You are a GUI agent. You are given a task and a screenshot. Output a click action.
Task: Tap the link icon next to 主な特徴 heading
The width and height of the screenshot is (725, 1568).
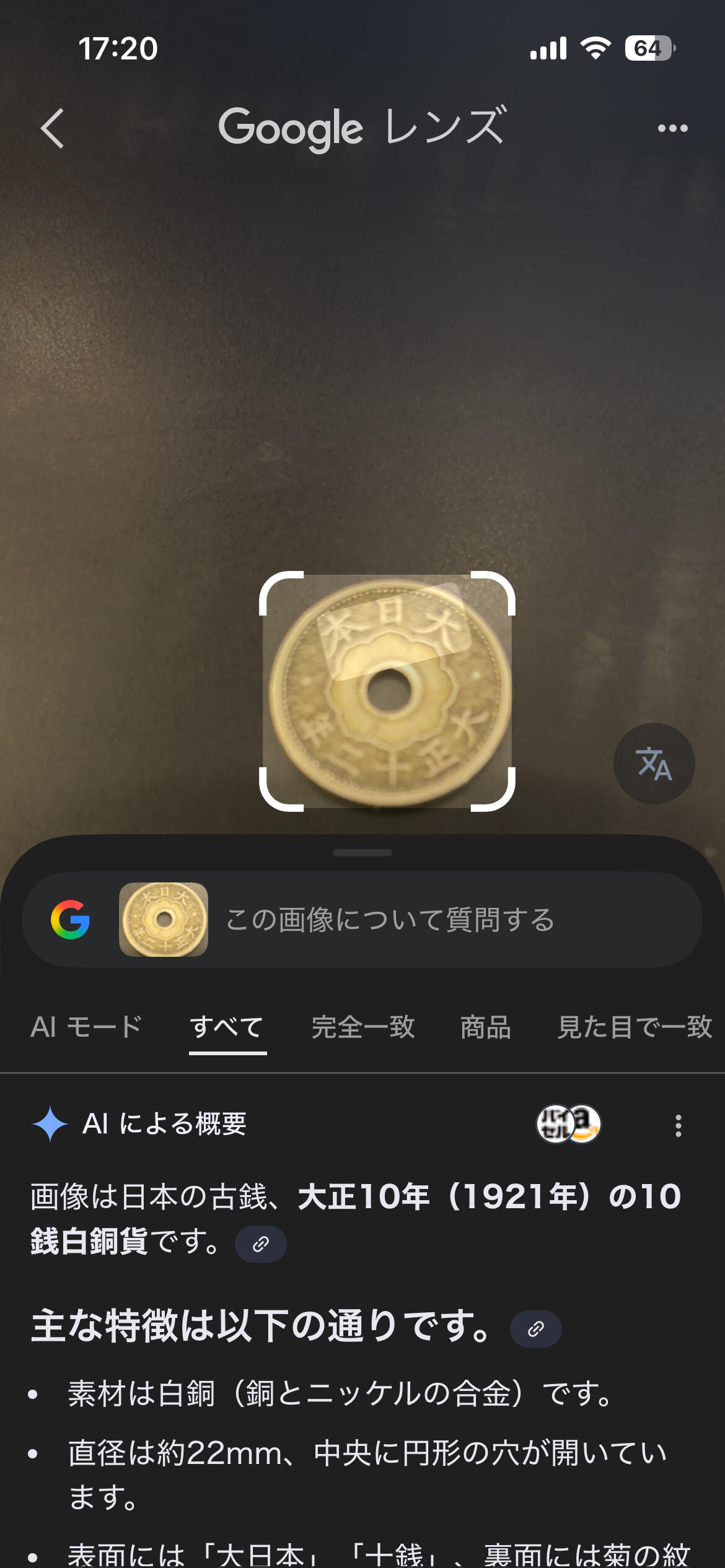tap(535, 1329)
